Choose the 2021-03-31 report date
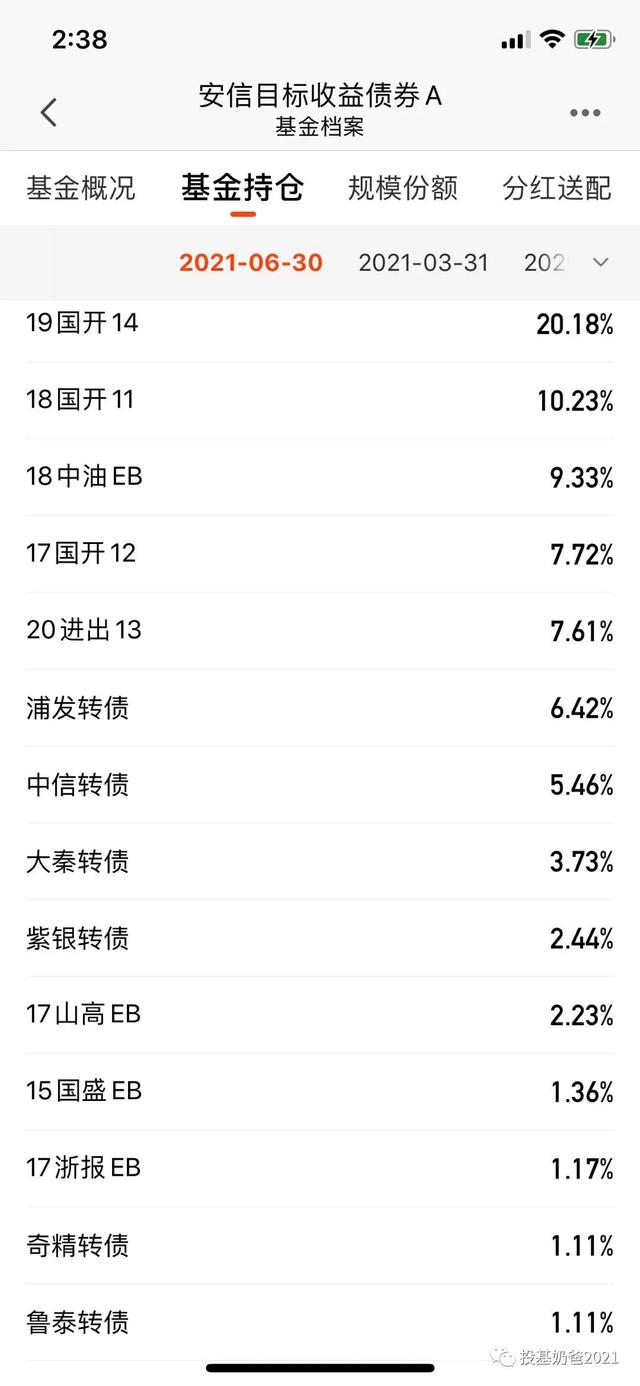Screen dimensions: 640x1386 coord(424,263)
